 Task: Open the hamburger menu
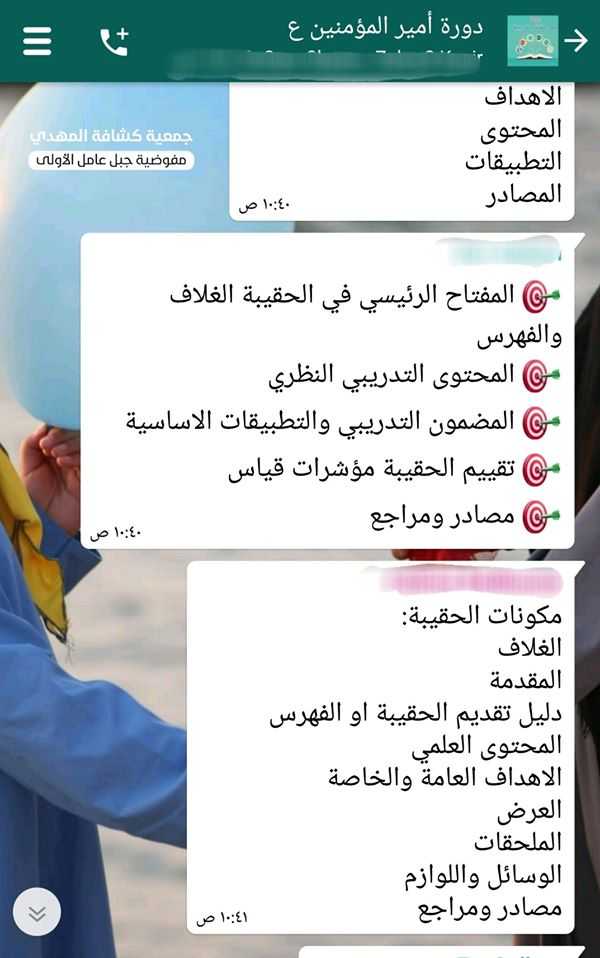[x=37, y=41]
